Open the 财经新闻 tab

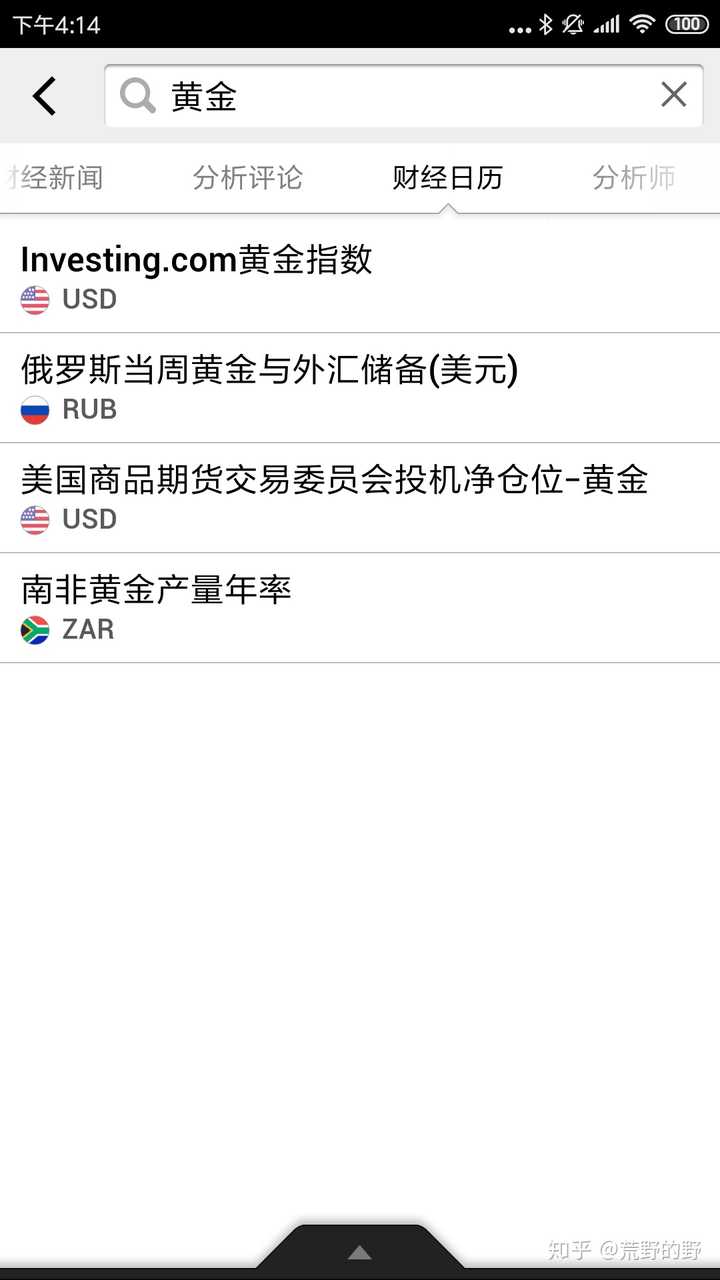[55, 177]
